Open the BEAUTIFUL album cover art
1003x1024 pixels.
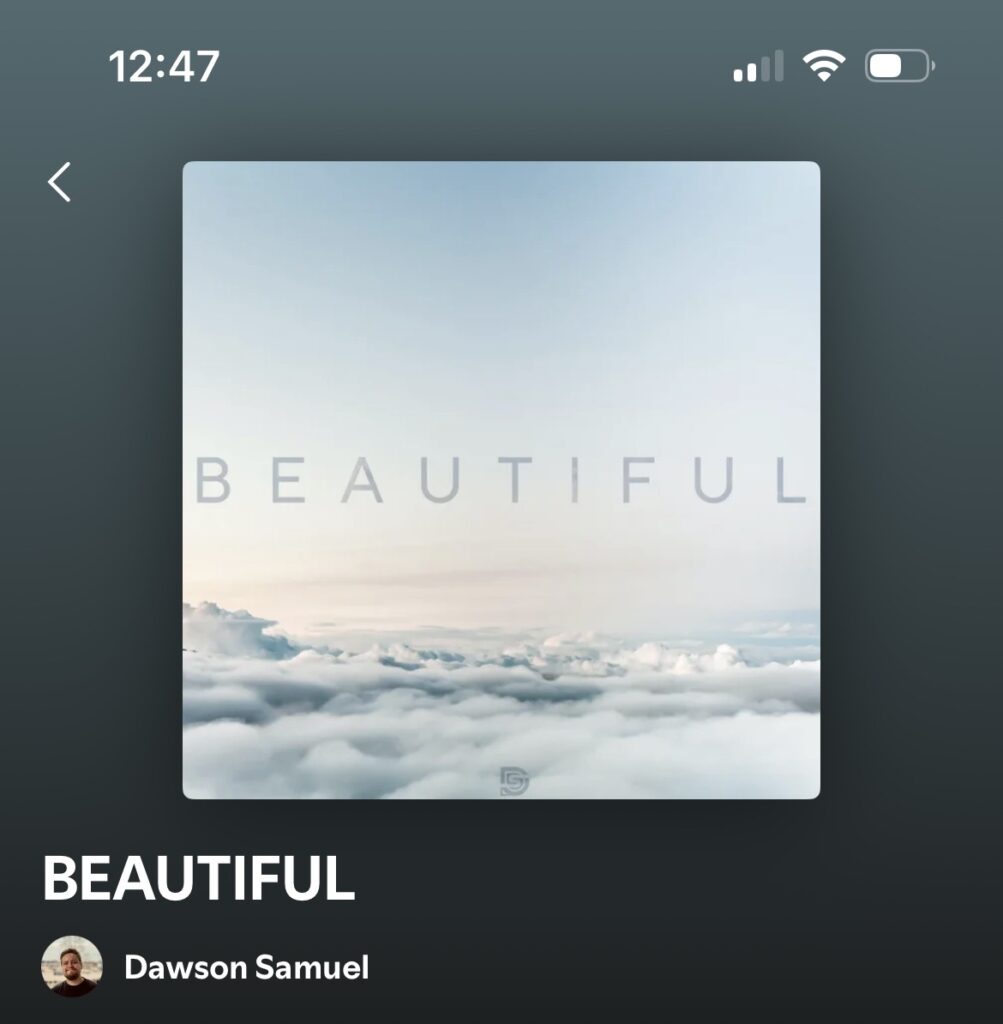coord(501,480)
